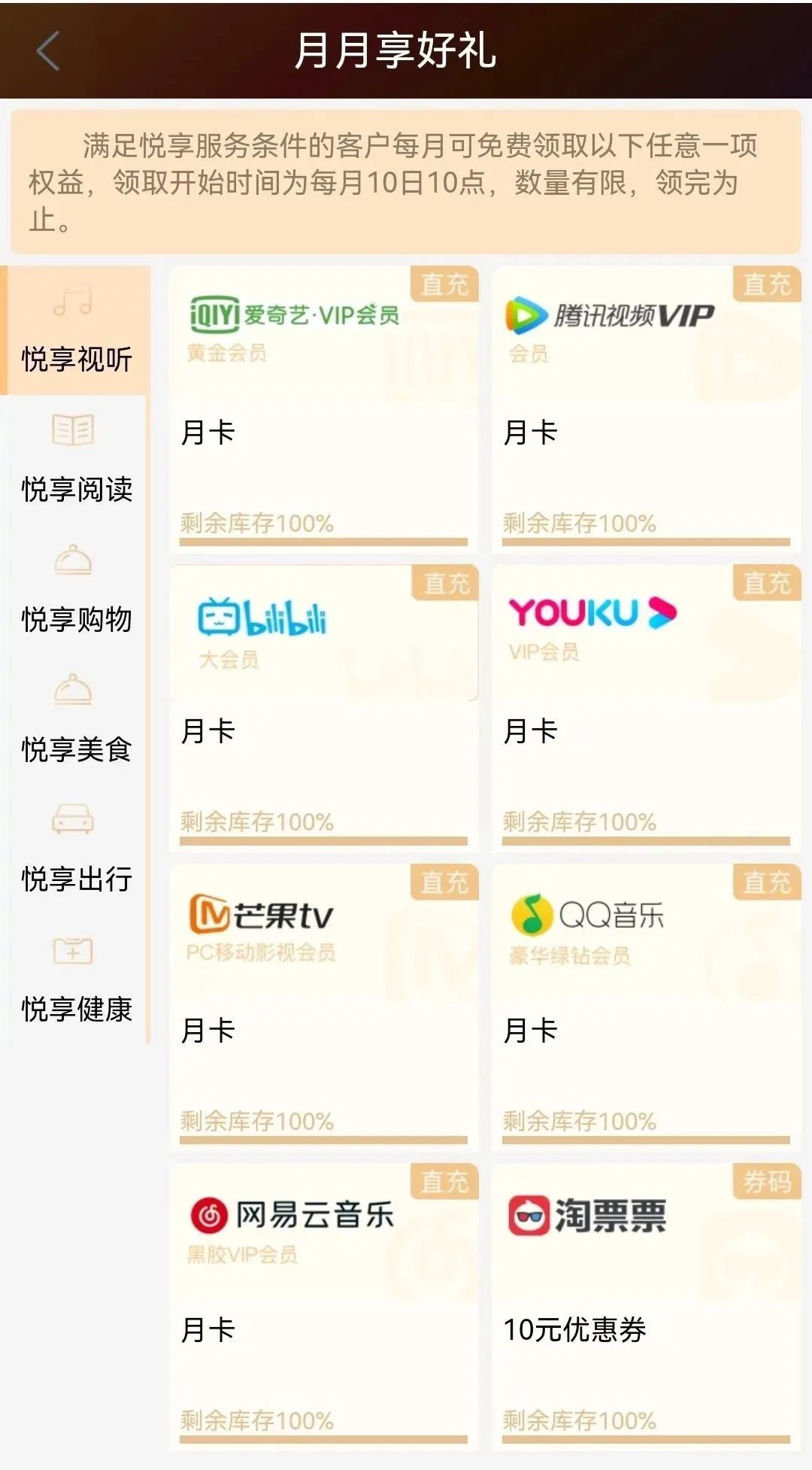Pick the YOUKU VIP会员 monthly card
The image size is (812, 1470).
pos(646,709)
